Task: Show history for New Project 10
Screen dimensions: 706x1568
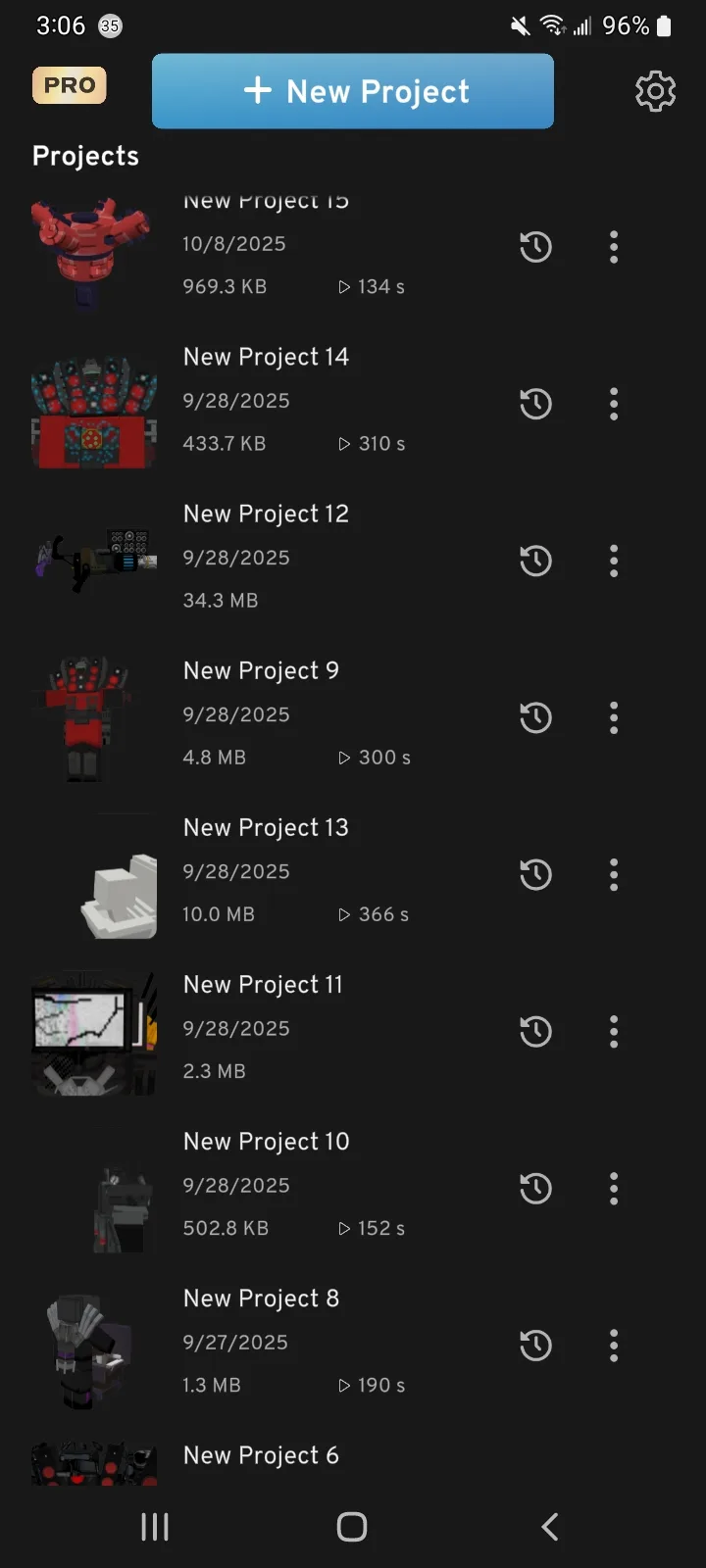Action: click(535, 1188)
